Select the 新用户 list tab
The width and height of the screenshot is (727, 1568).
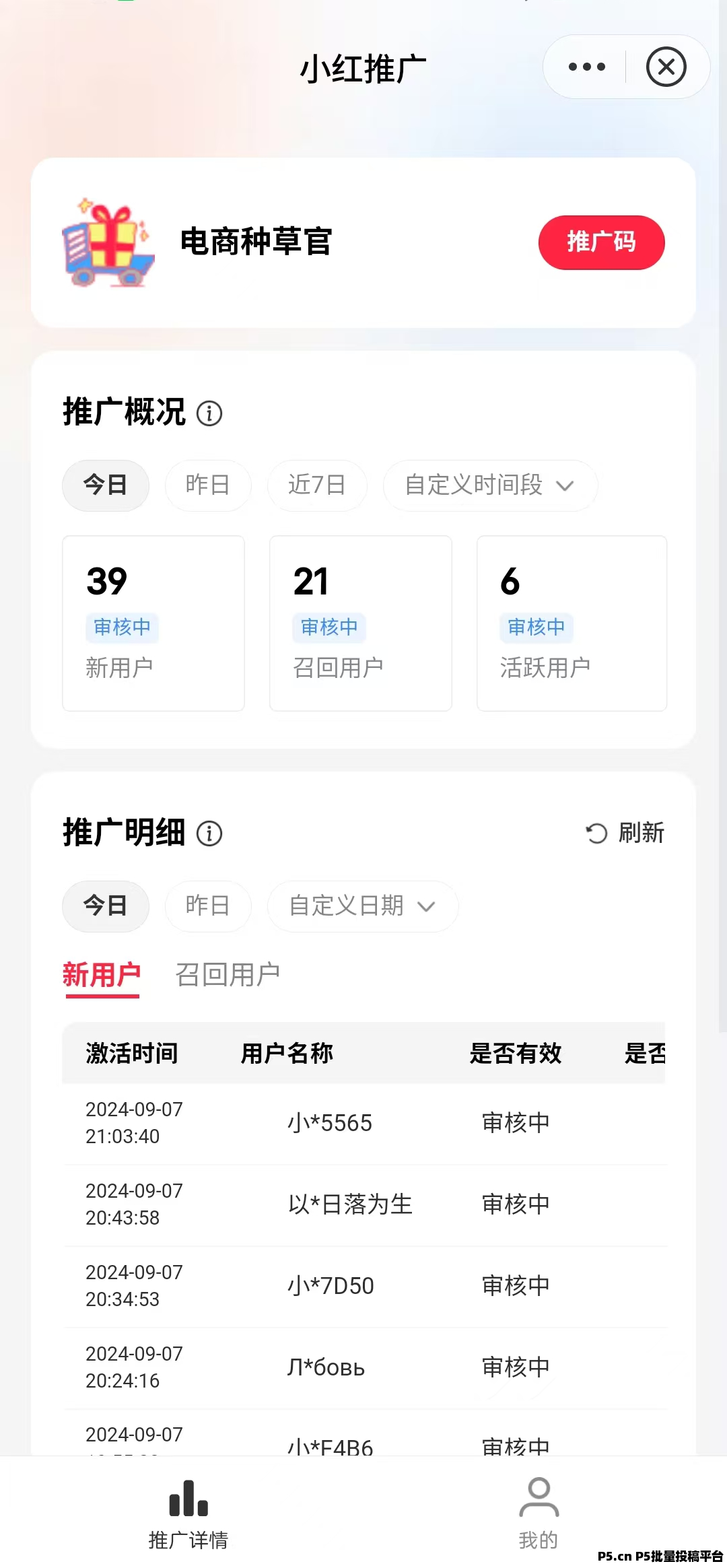pyautogui.click(x=102, y=974)
